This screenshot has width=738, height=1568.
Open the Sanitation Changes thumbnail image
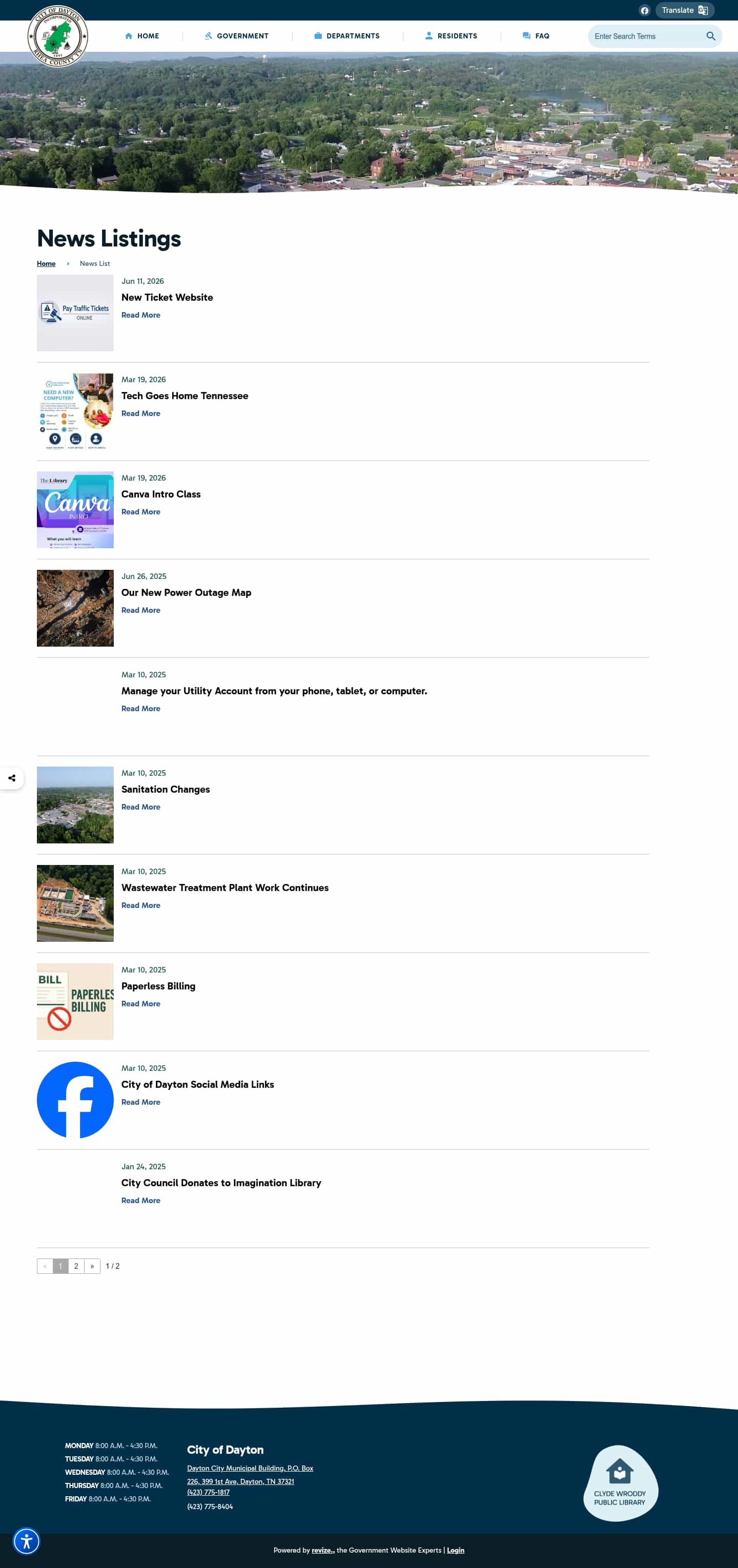pyautogui.click(x=75, y=804)
